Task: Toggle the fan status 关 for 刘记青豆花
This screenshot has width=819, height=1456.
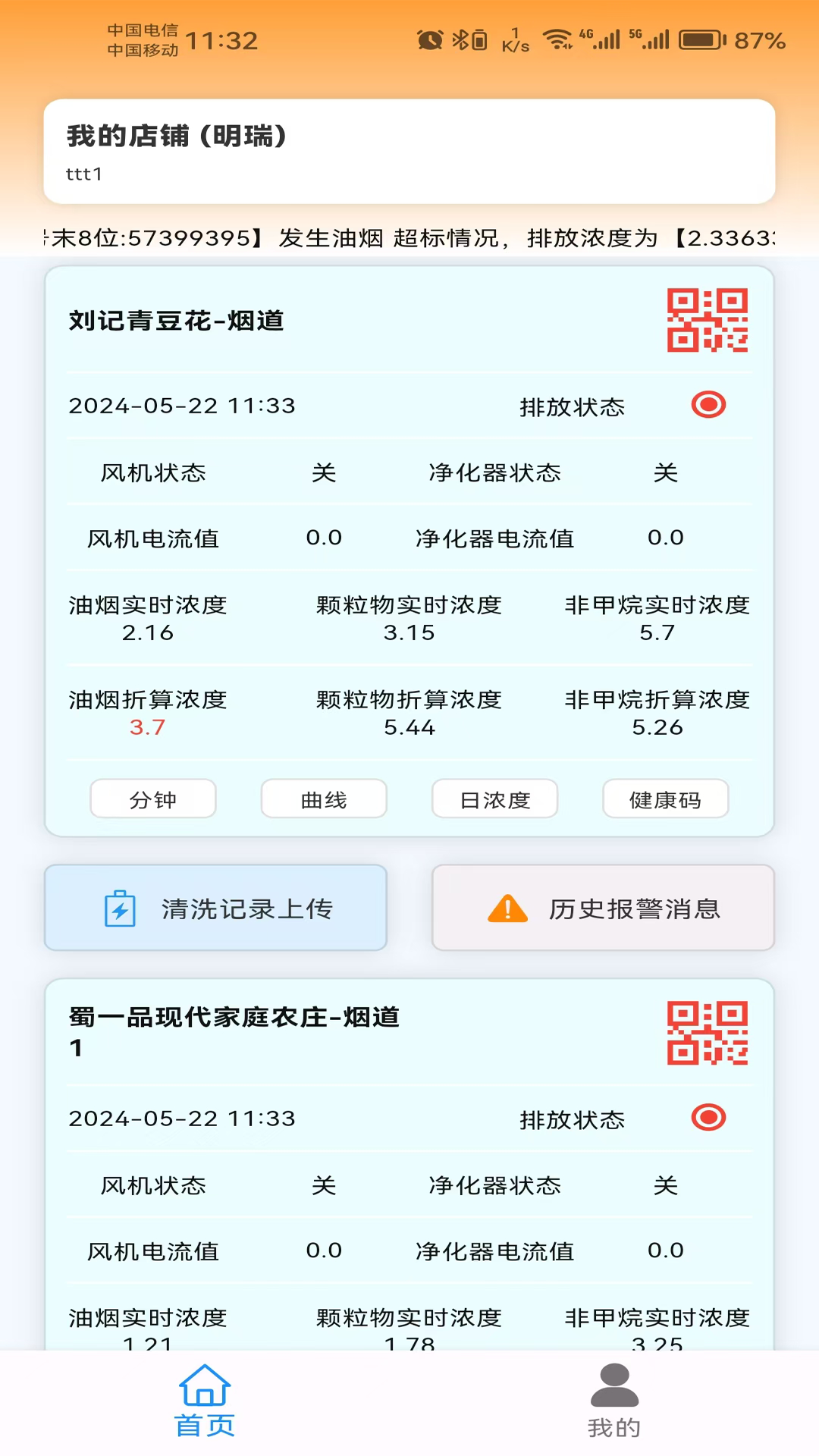Action: tap(325, 472)
